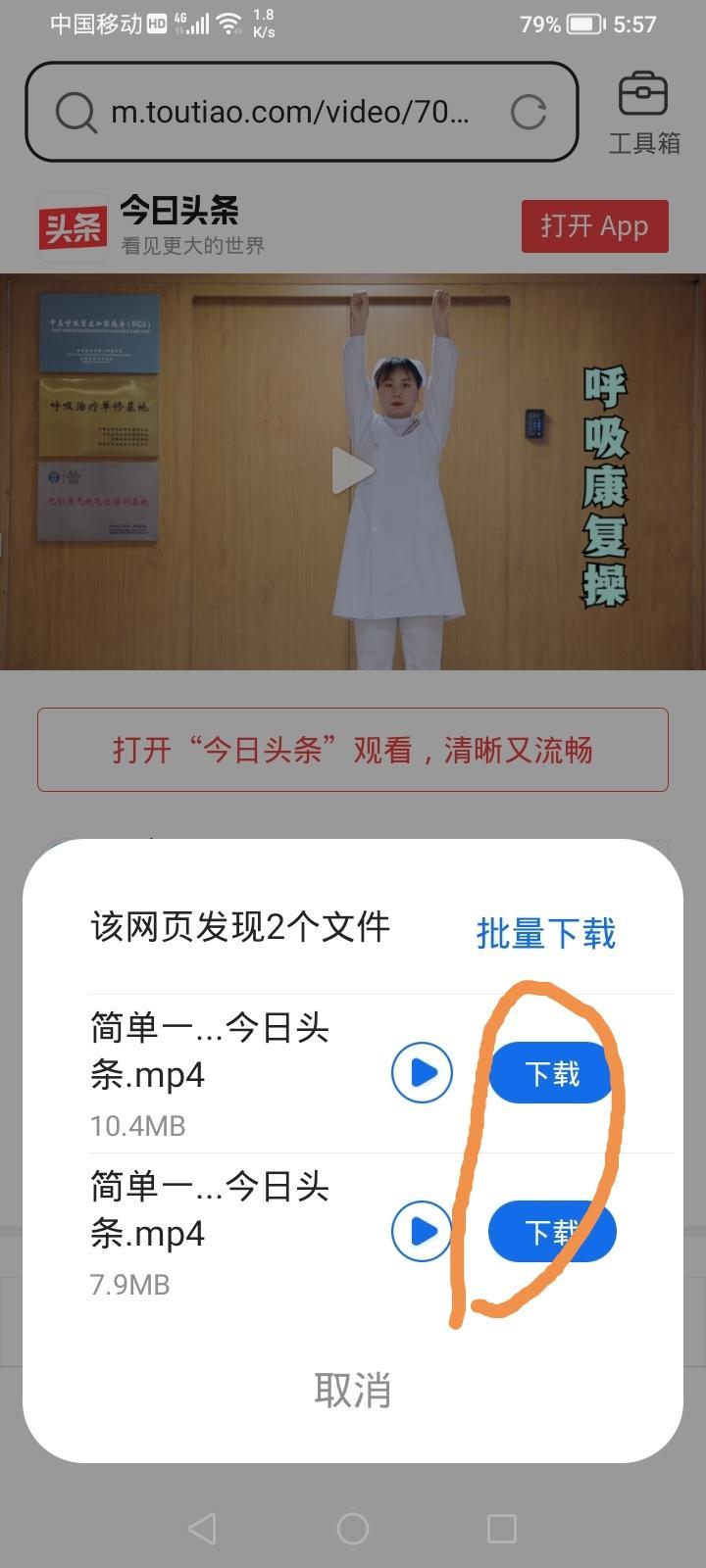Tap the 打开“今日头条”观看 banner
Image resolution: width=706 pixels, height=1568 pixels.
[x=353, y=750]
